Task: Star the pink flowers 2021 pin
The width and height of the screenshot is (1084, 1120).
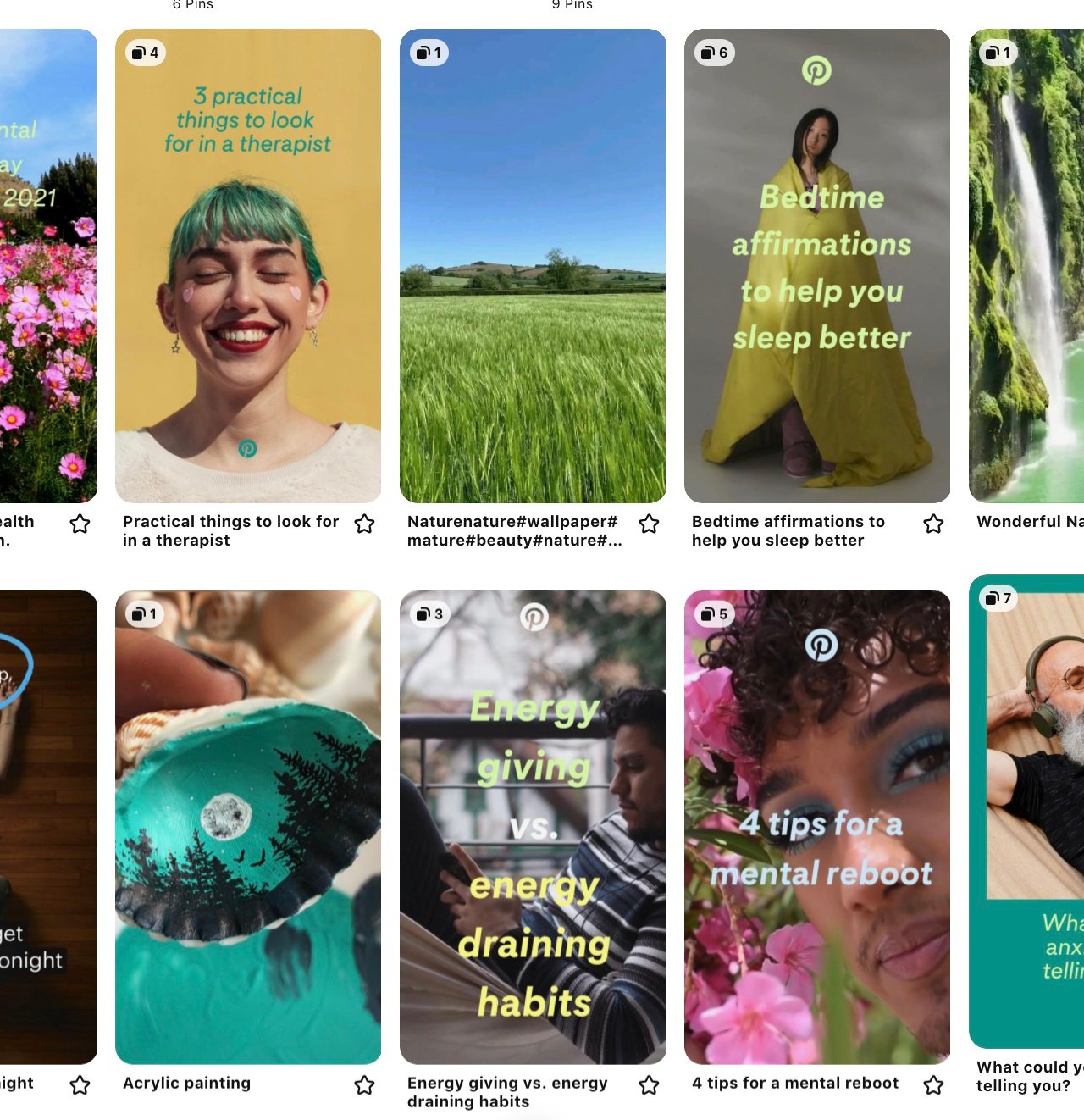Action: (x=80, y=524)
